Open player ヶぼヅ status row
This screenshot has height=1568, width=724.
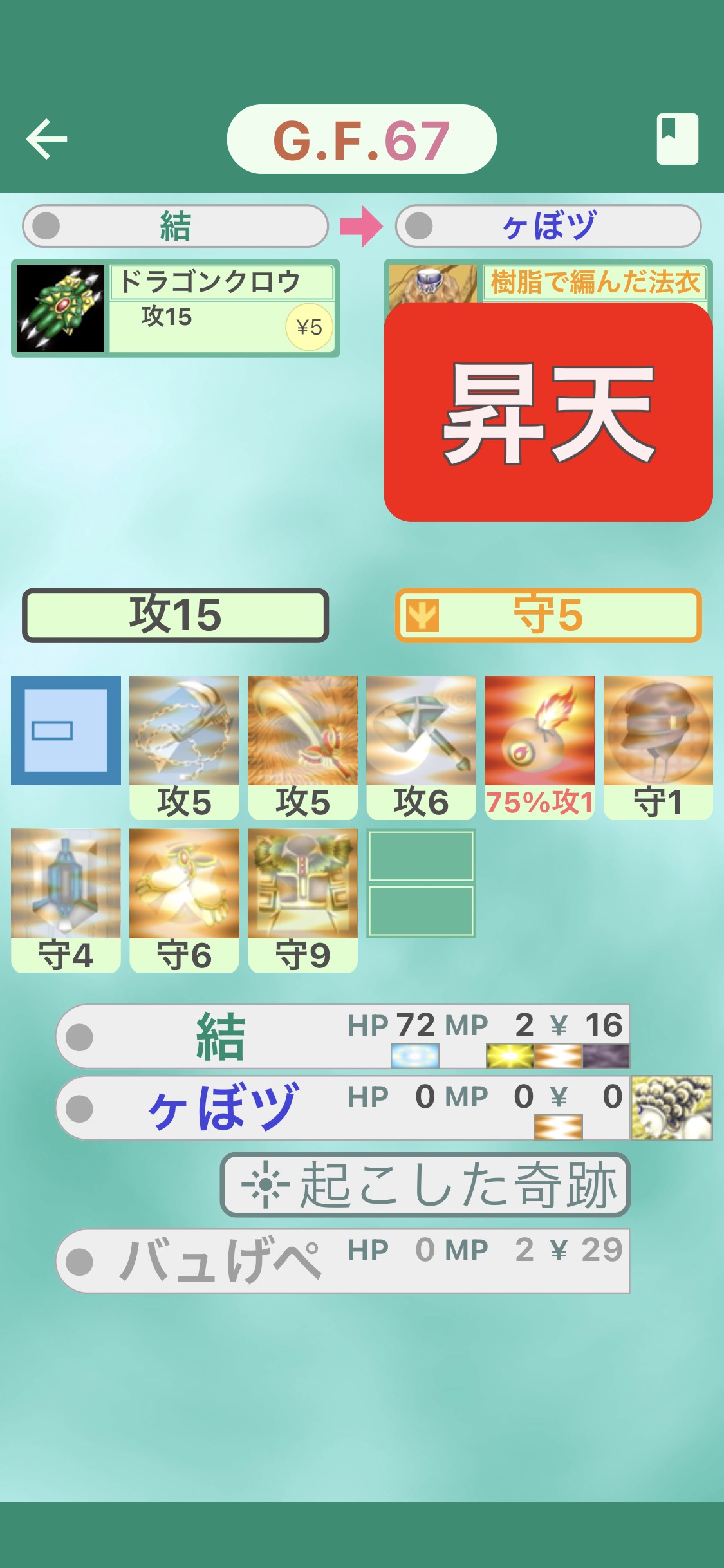[342, 1108]
